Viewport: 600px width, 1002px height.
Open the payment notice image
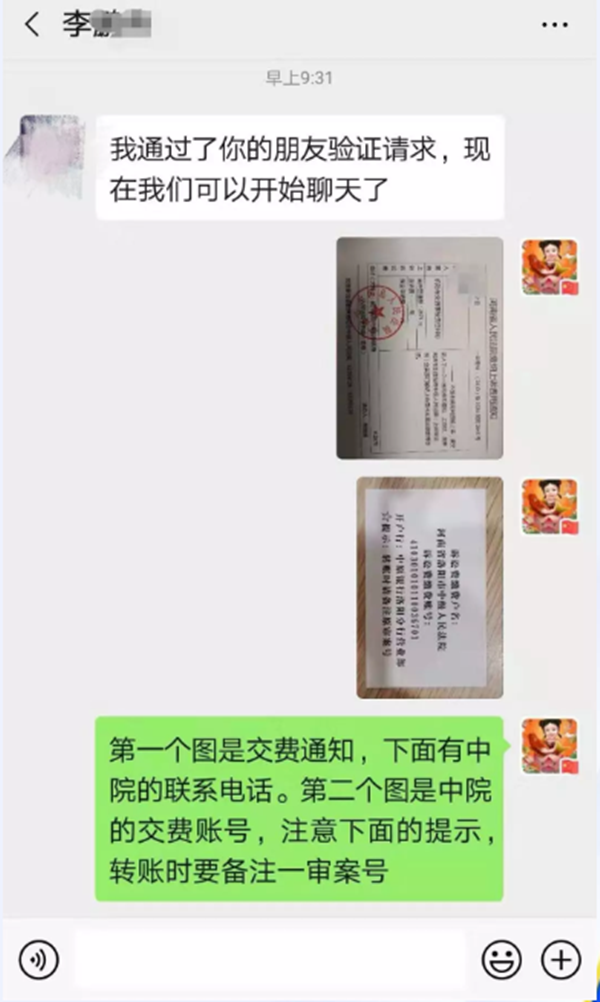(x=419, y=347)
